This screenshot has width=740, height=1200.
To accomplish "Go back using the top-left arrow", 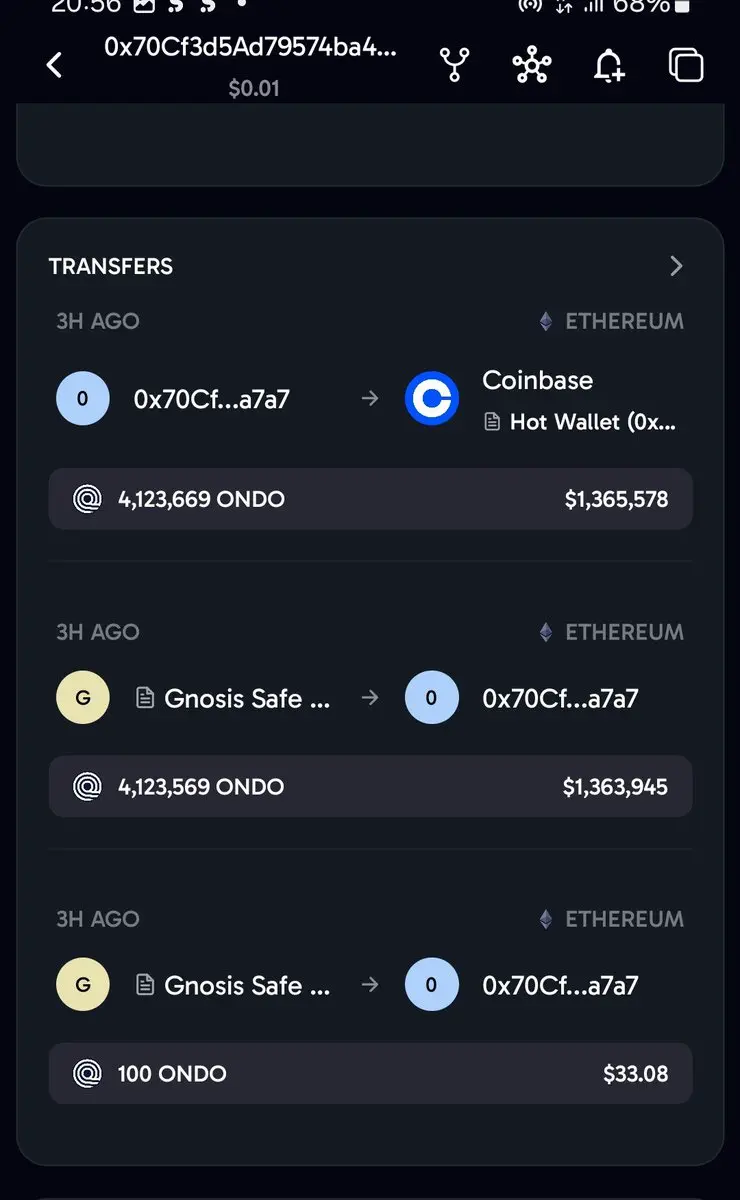I will pyautogui.click(x=54, y=65).
